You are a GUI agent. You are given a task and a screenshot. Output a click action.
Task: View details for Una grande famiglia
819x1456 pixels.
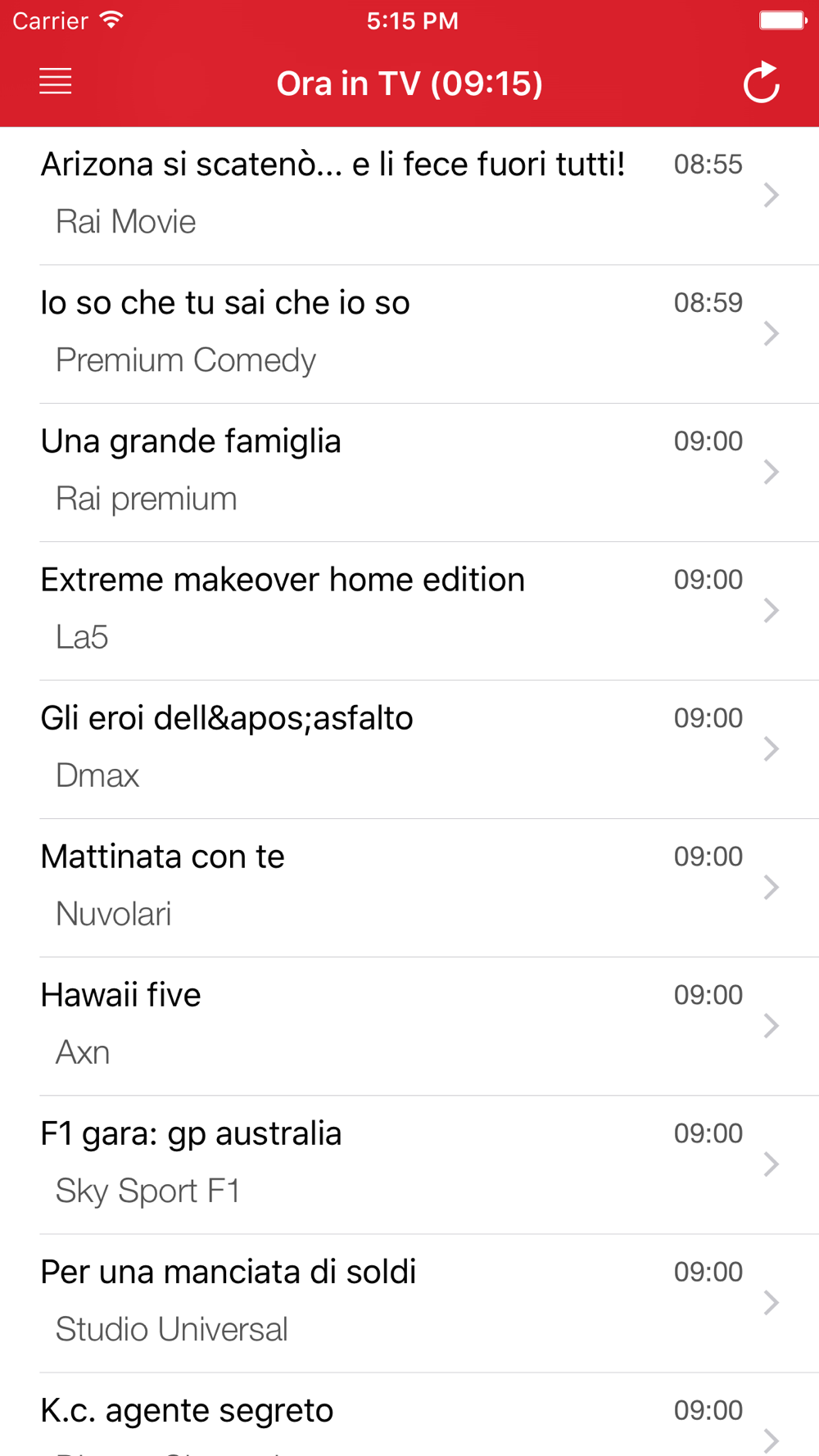coord(409,472)
